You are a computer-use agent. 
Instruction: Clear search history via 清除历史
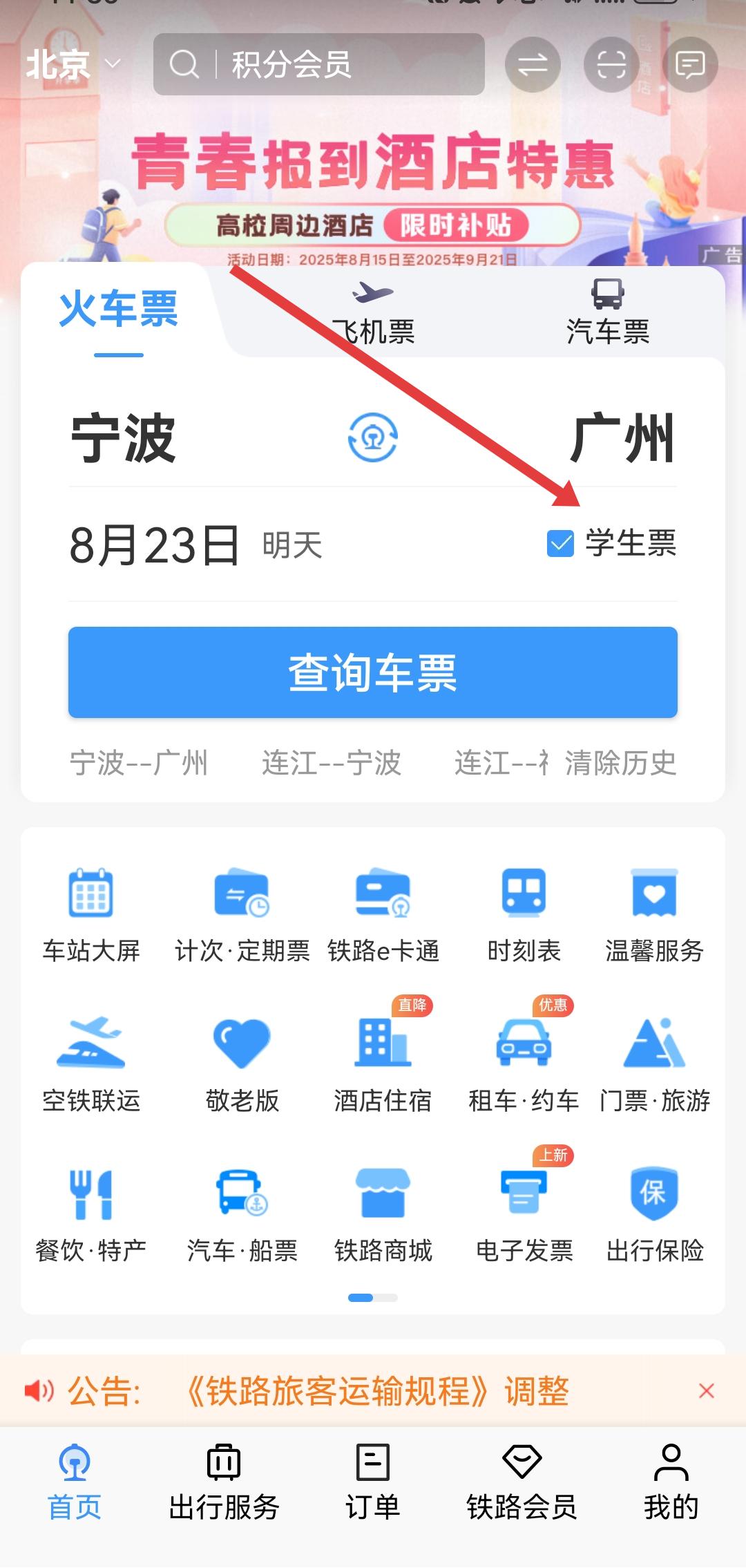[620, 764]
